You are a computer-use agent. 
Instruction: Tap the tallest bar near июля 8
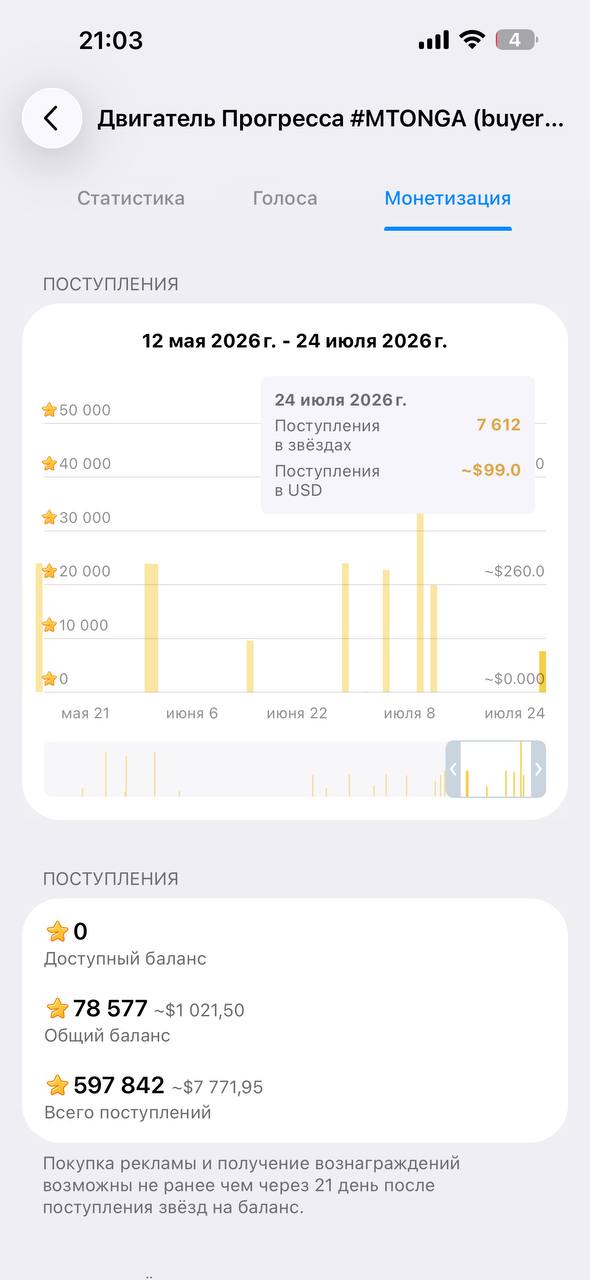(420, 602)
